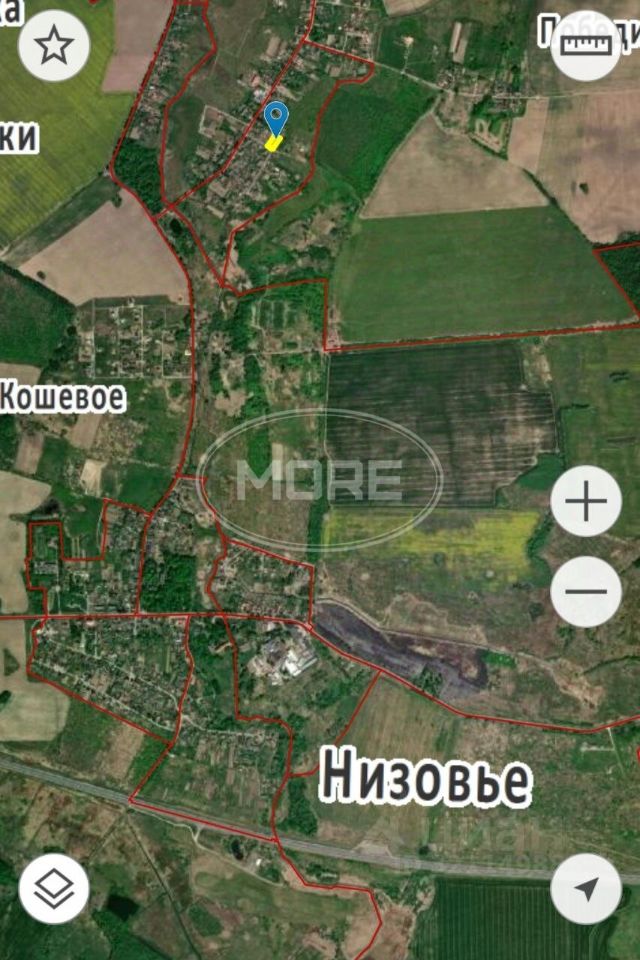Zoom out with the minus button
The image size is (640, 960).
tap(586, 591)
